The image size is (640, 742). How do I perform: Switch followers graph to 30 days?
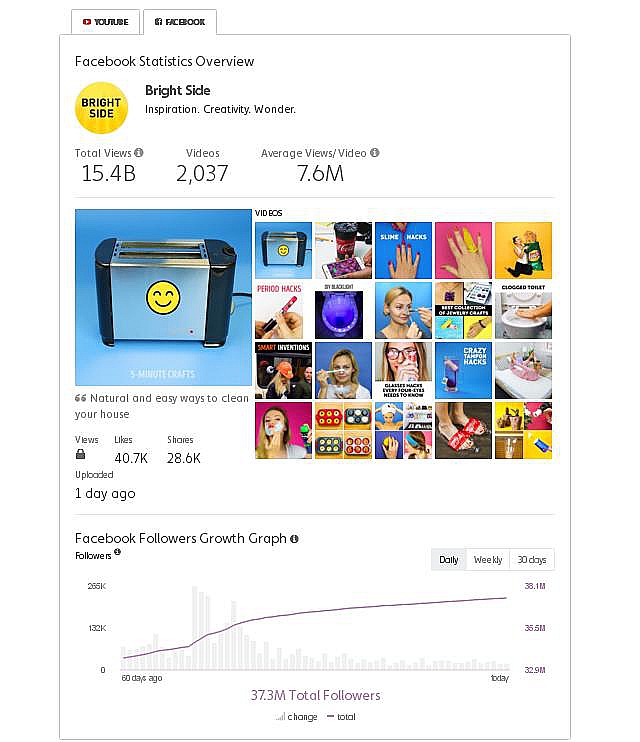[x=531, y=559]
